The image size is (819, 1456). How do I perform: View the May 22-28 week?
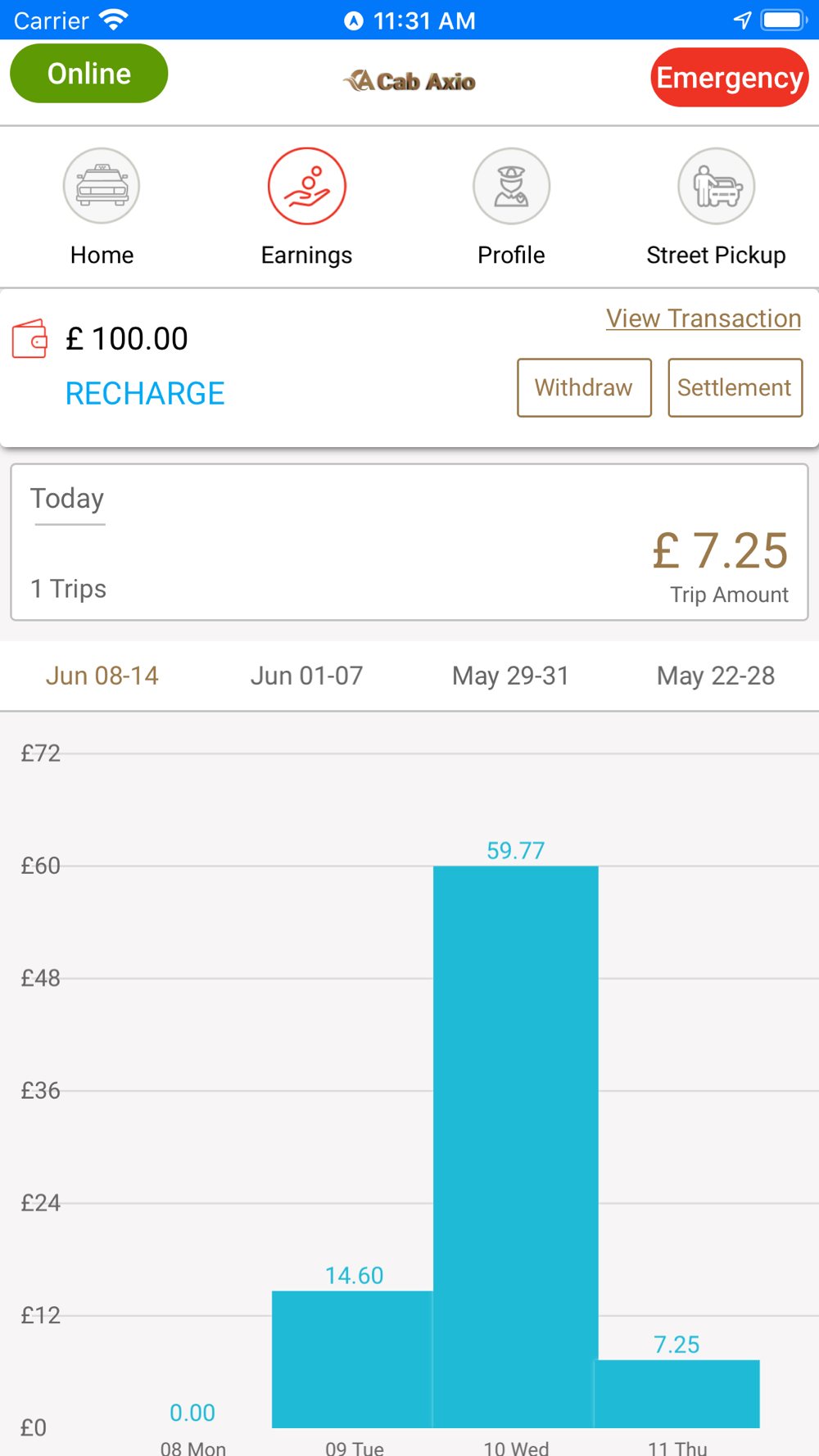716,676
